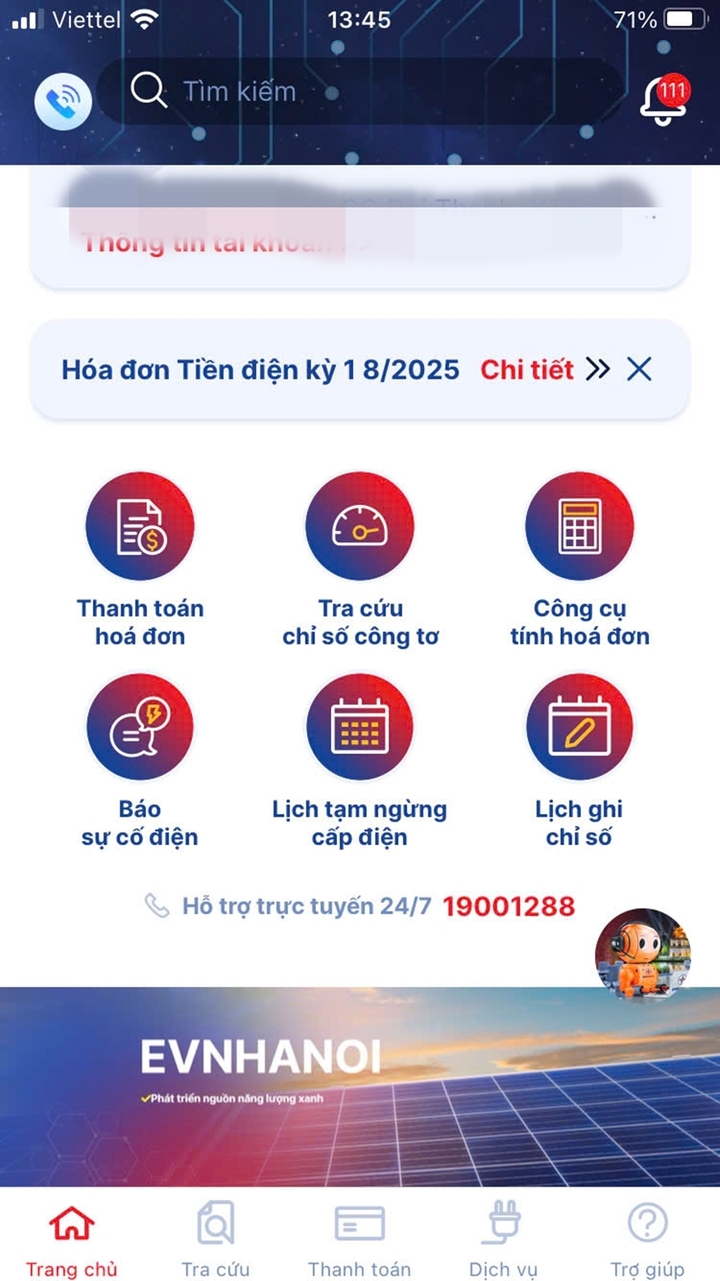
Task: Open Chi tiết on the electricity bill banner
Action: tap(527, 369)
